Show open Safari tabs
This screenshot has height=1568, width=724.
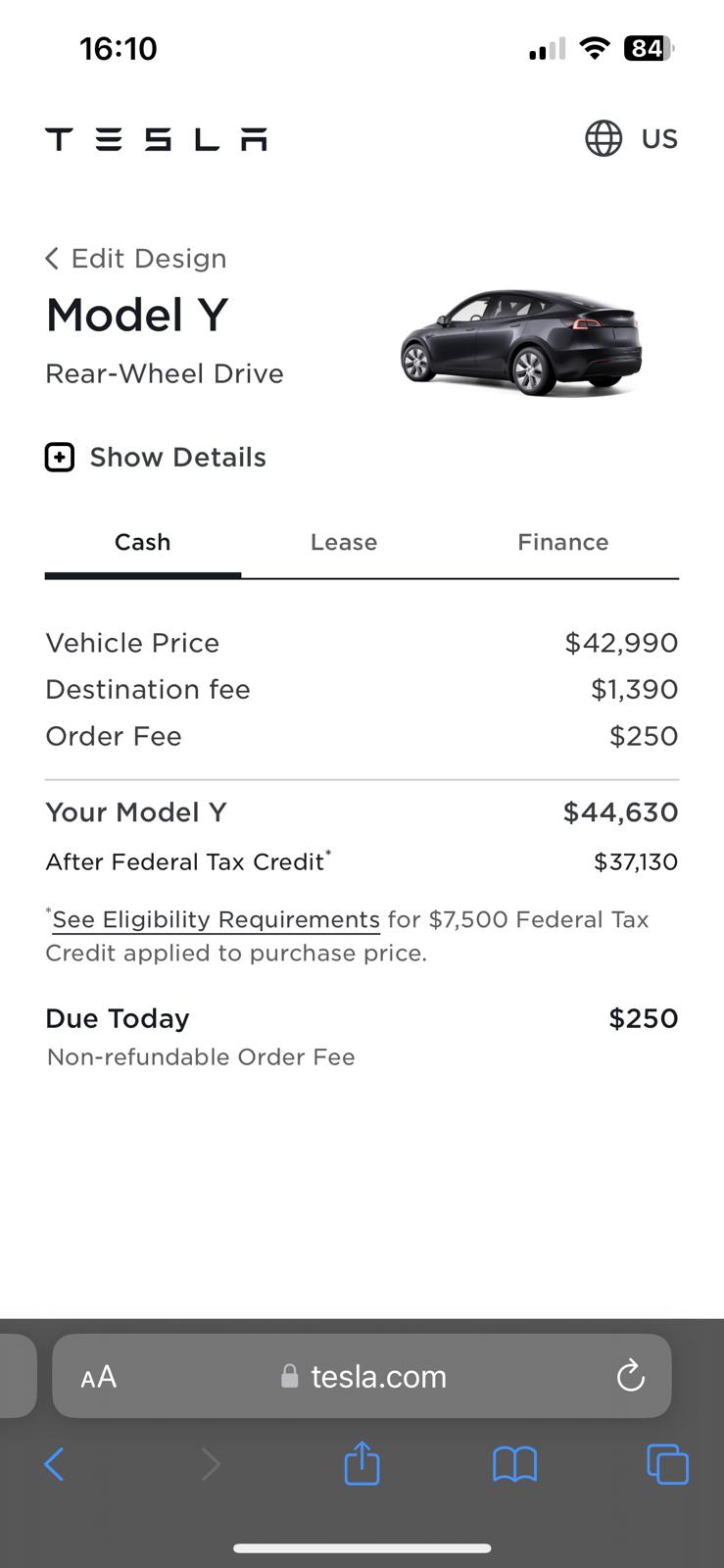point(667,1465)
